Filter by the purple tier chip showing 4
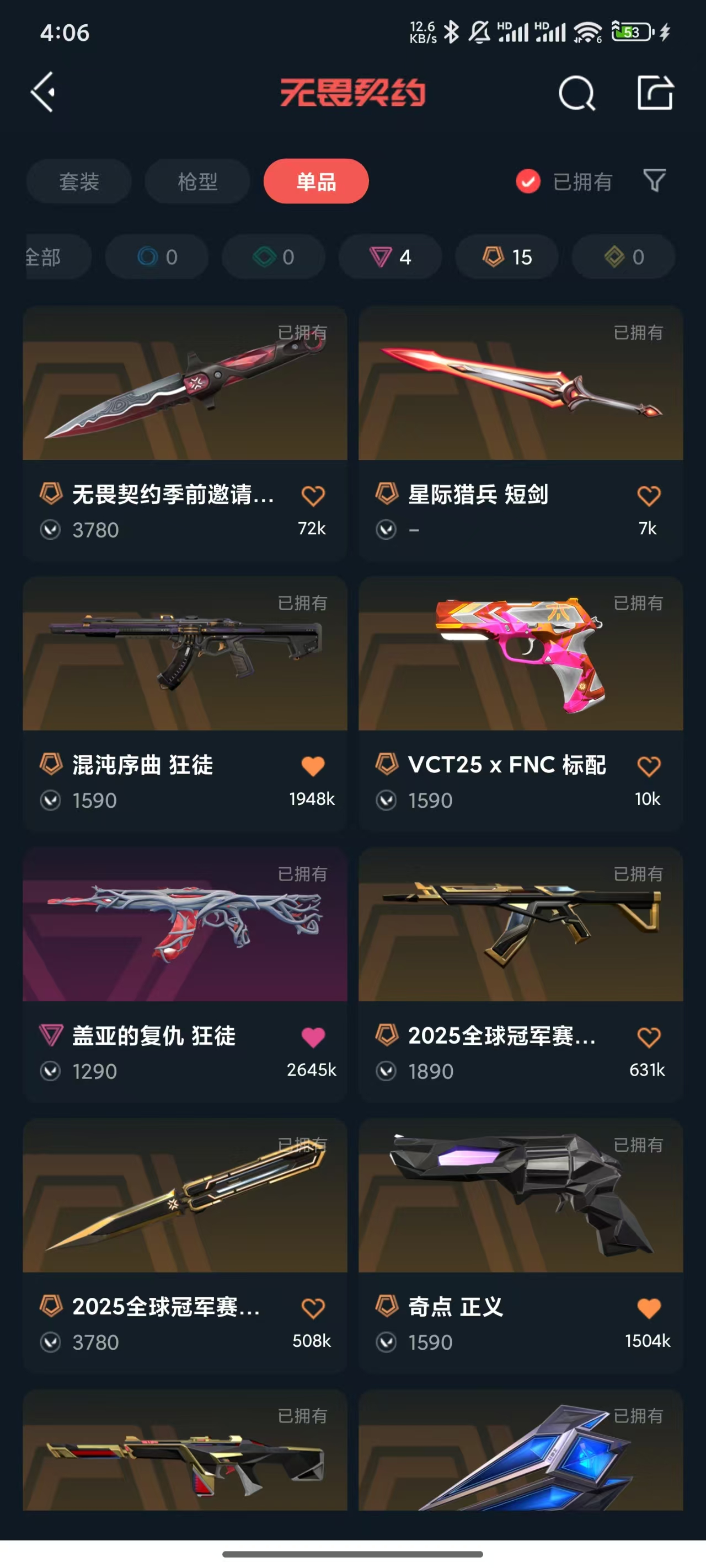Screen dimensions: 706x1568 [x=390, y=257]
